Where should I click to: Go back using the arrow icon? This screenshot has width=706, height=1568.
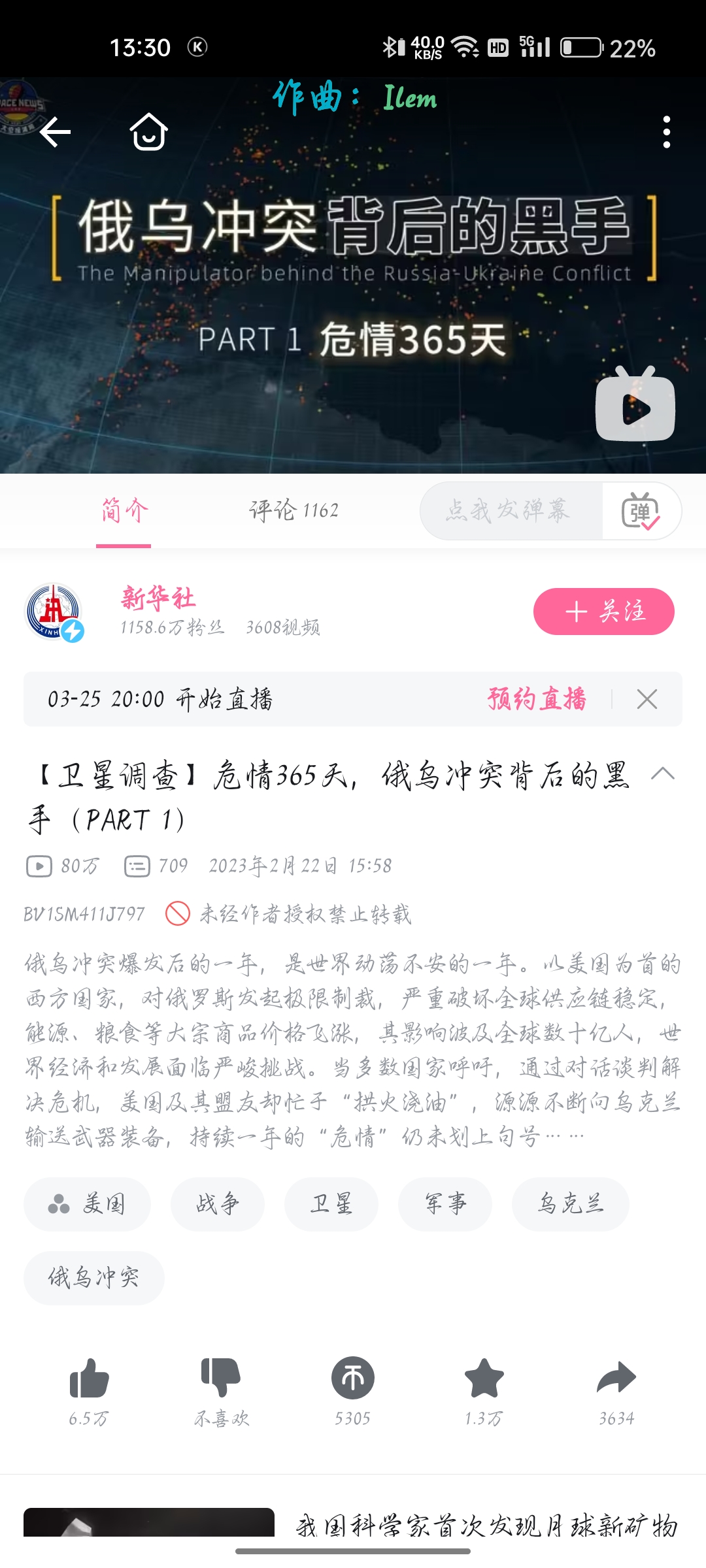(x=55, y=133)
